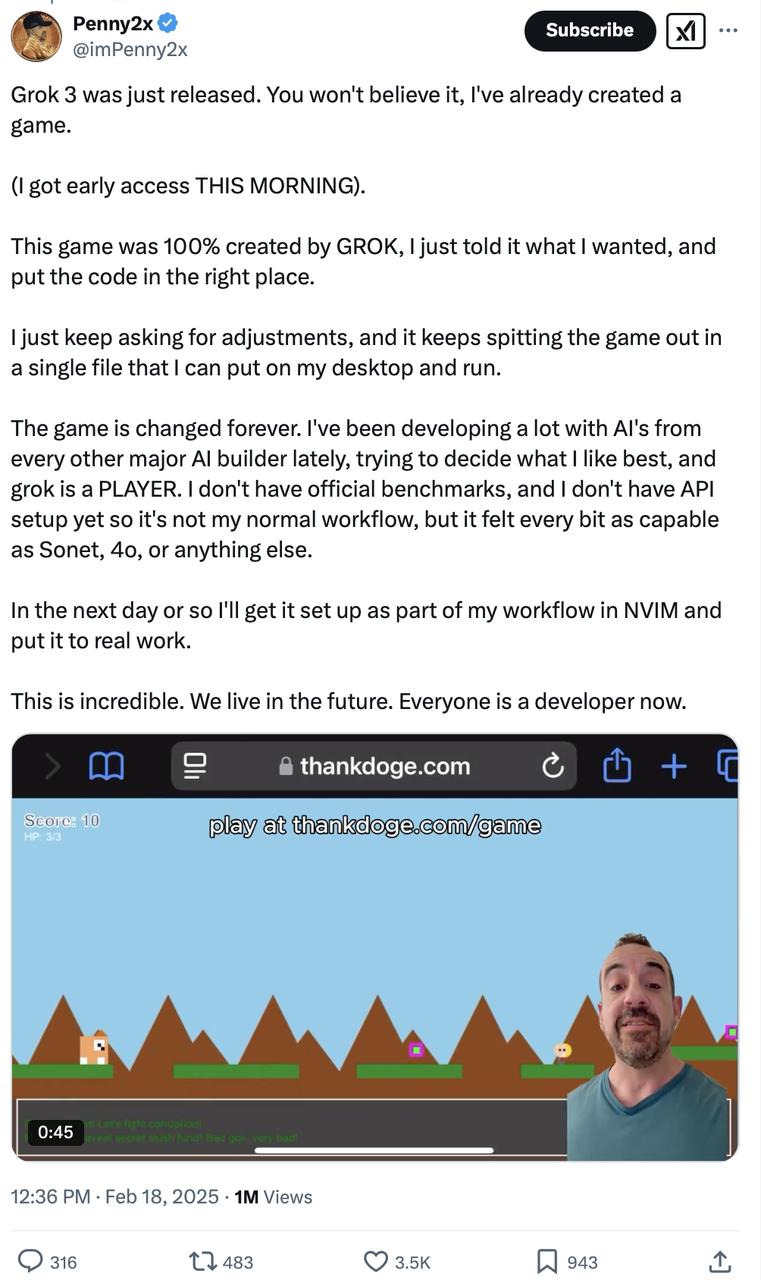Like the post about Grok 3
Viewport: 761px width, 1280px height.
(x=396, y=1262)
